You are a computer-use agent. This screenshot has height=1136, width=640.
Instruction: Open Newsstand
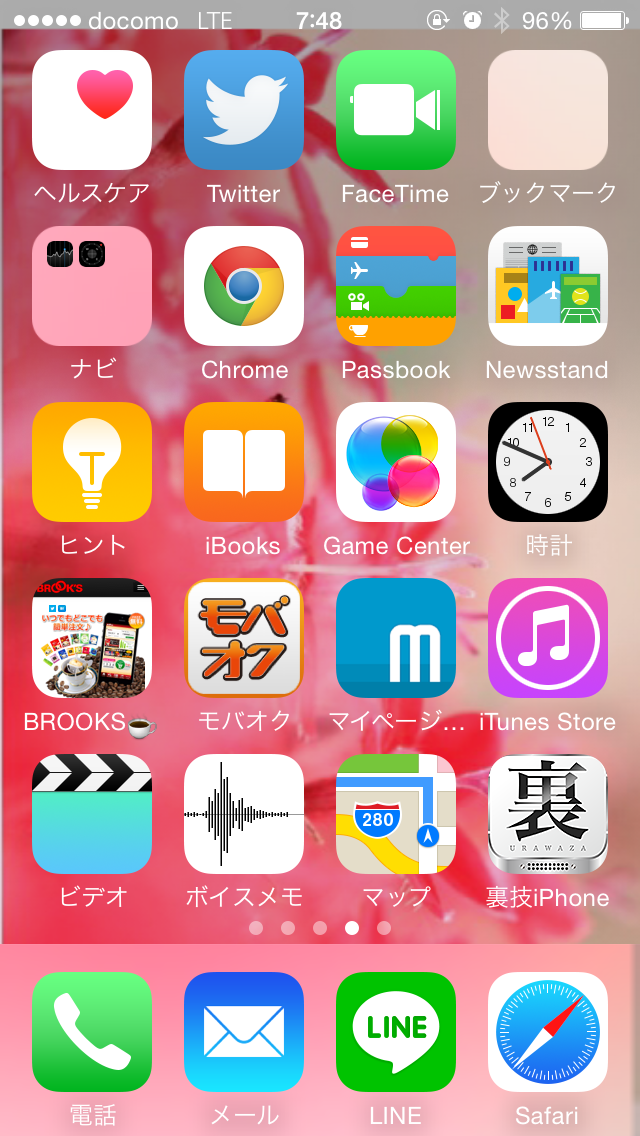coord(548,286)
